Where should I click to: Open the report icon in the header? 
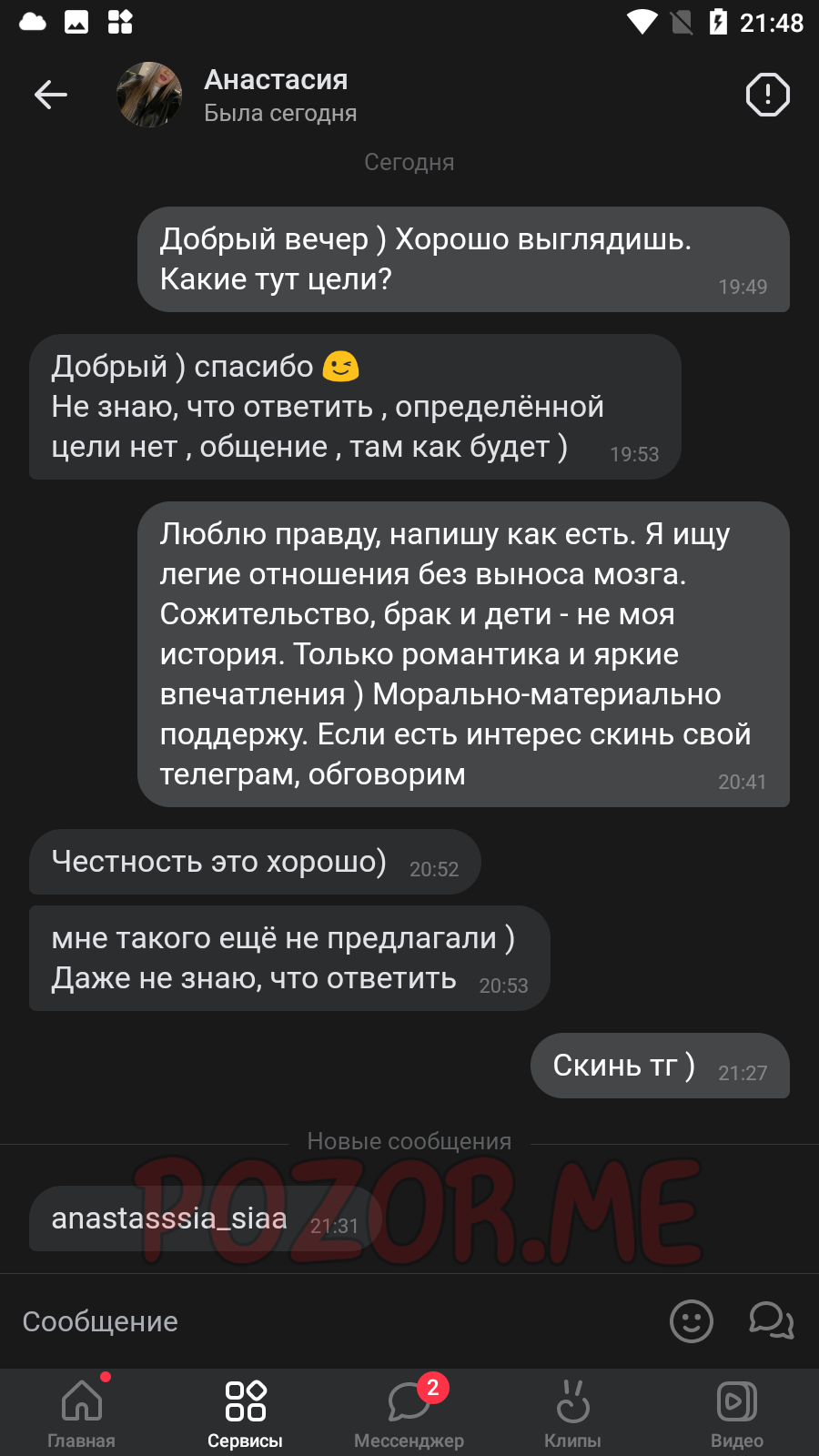(x=767, y=95)
